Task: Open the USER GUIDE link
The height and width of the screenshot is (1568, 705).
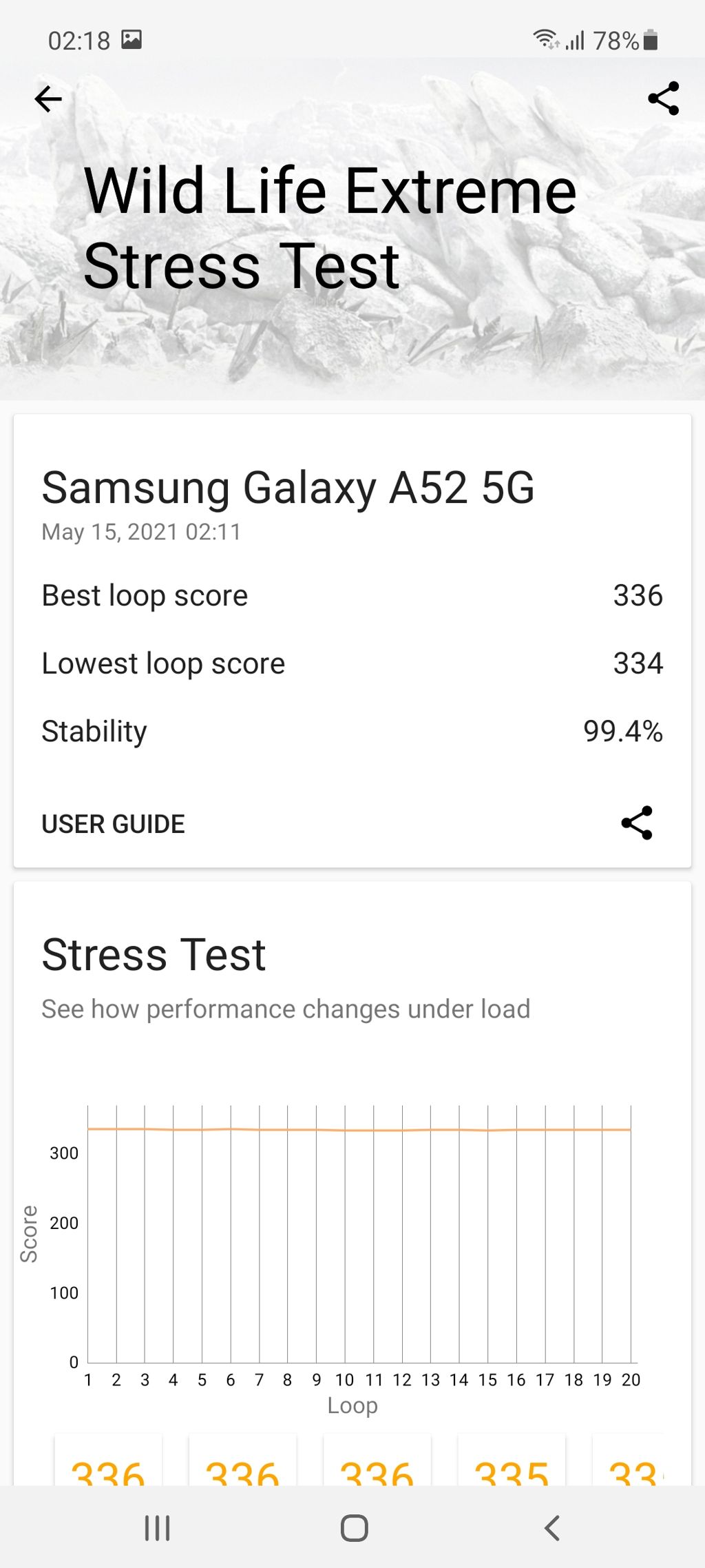Action: pyautogui.click(x=114, y=824)
